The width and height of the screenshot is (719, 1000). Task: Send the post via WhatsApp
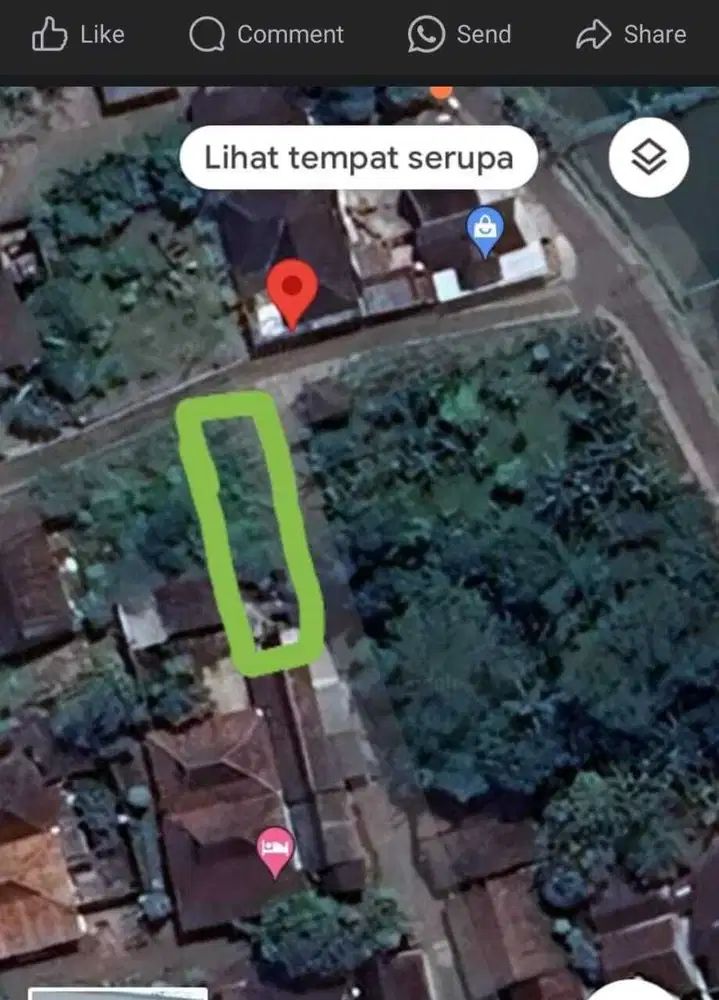pos(460,35)
